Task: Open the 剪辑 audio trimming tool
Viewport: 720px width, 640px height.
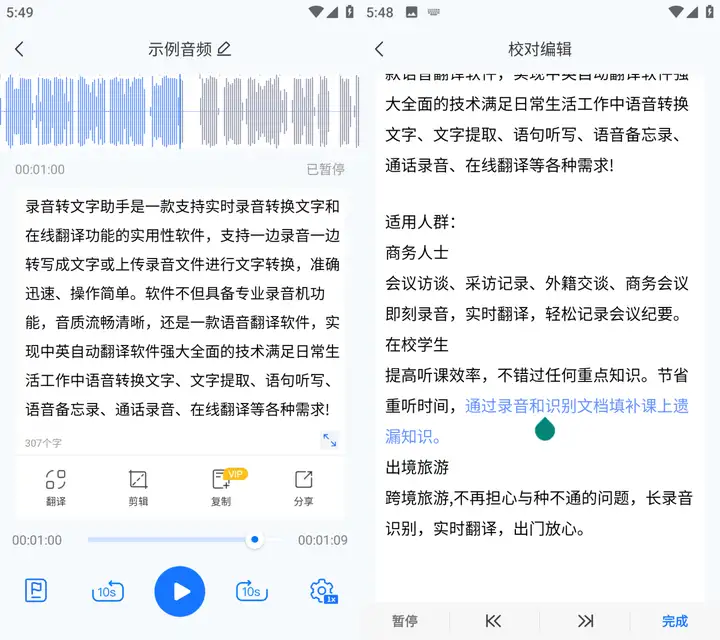Action: [138, 488]
